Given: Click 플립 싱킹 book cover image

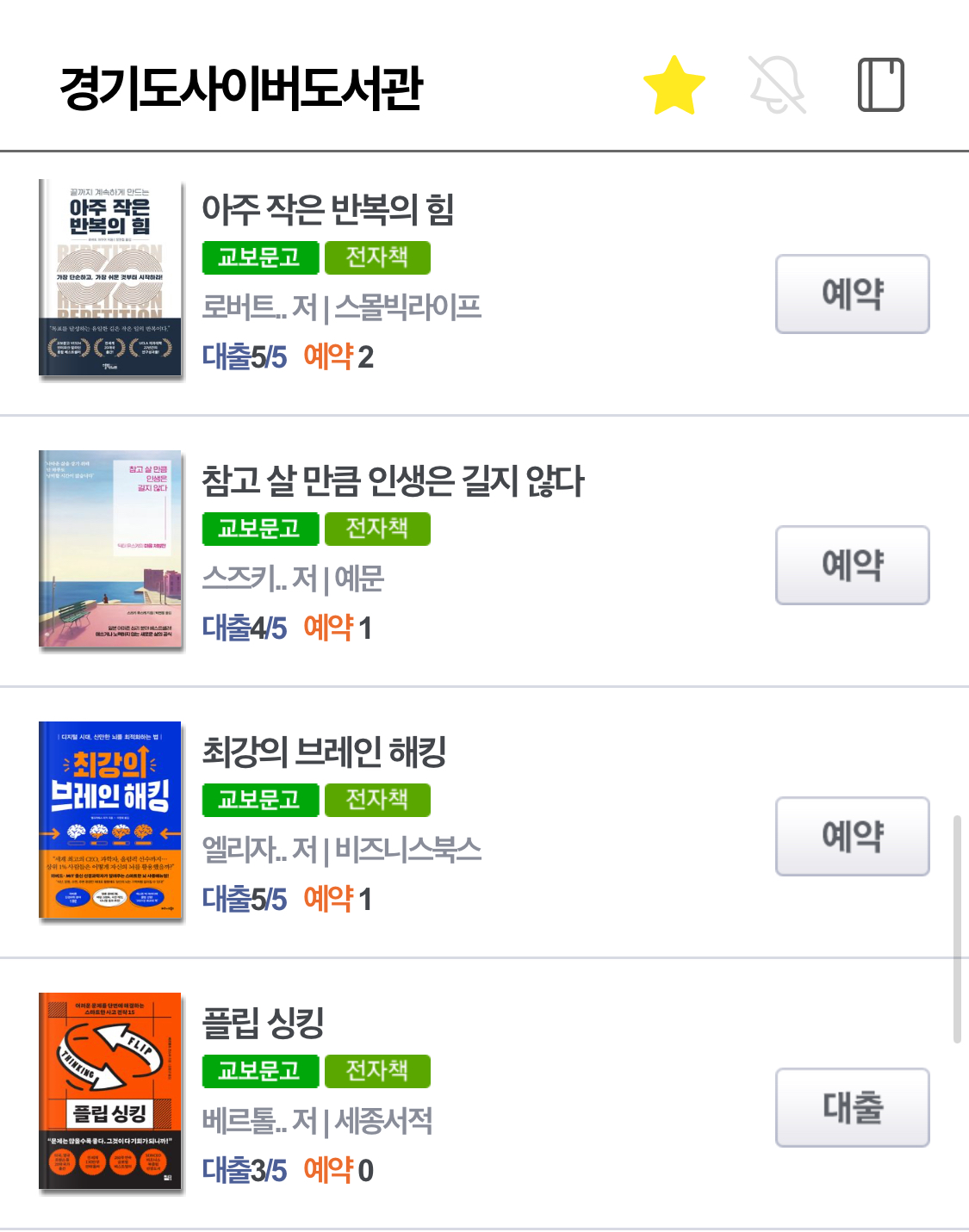Looking at the screenshot, I should pos(111,1090).
